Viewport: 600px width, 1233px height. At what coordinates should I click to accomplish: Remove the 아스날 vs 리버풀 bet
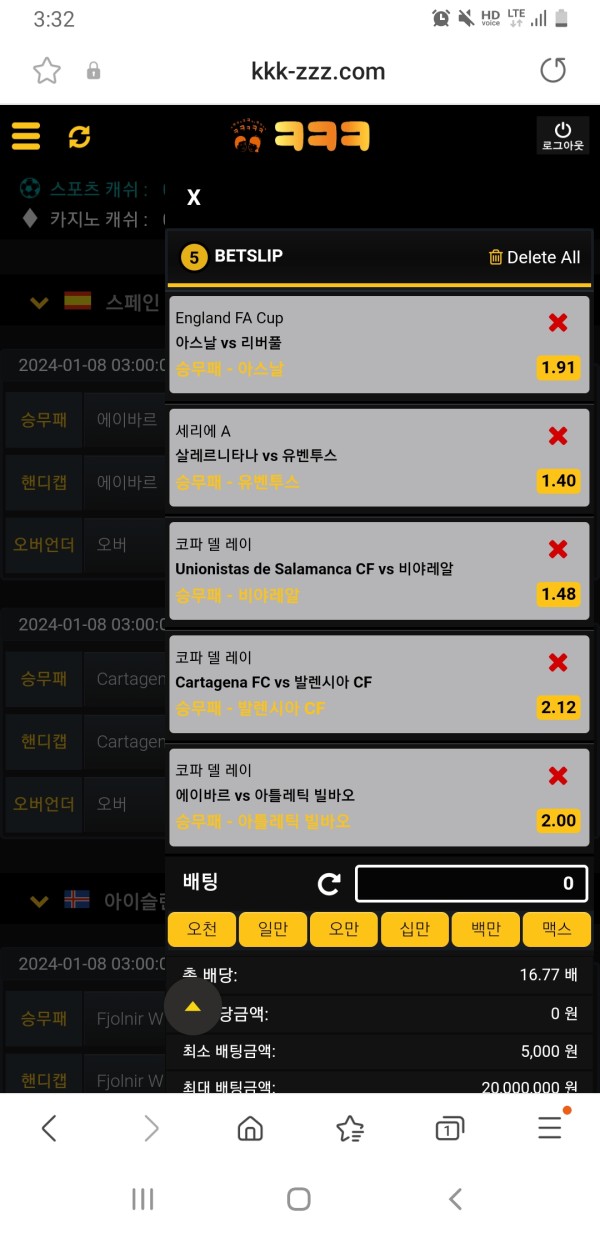(x=558, y=322)
